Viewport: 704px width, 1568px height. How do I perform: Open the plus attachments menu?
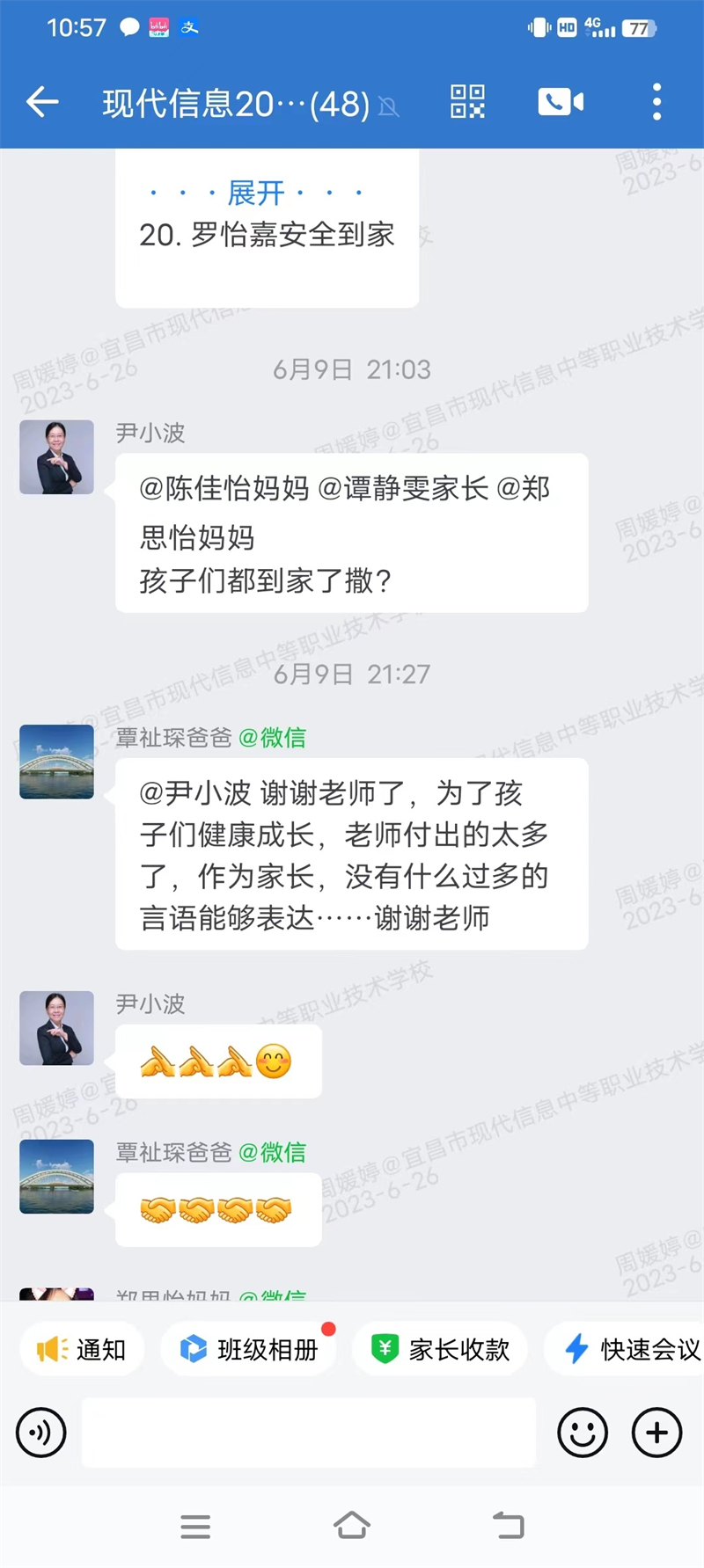(656, 1433)
